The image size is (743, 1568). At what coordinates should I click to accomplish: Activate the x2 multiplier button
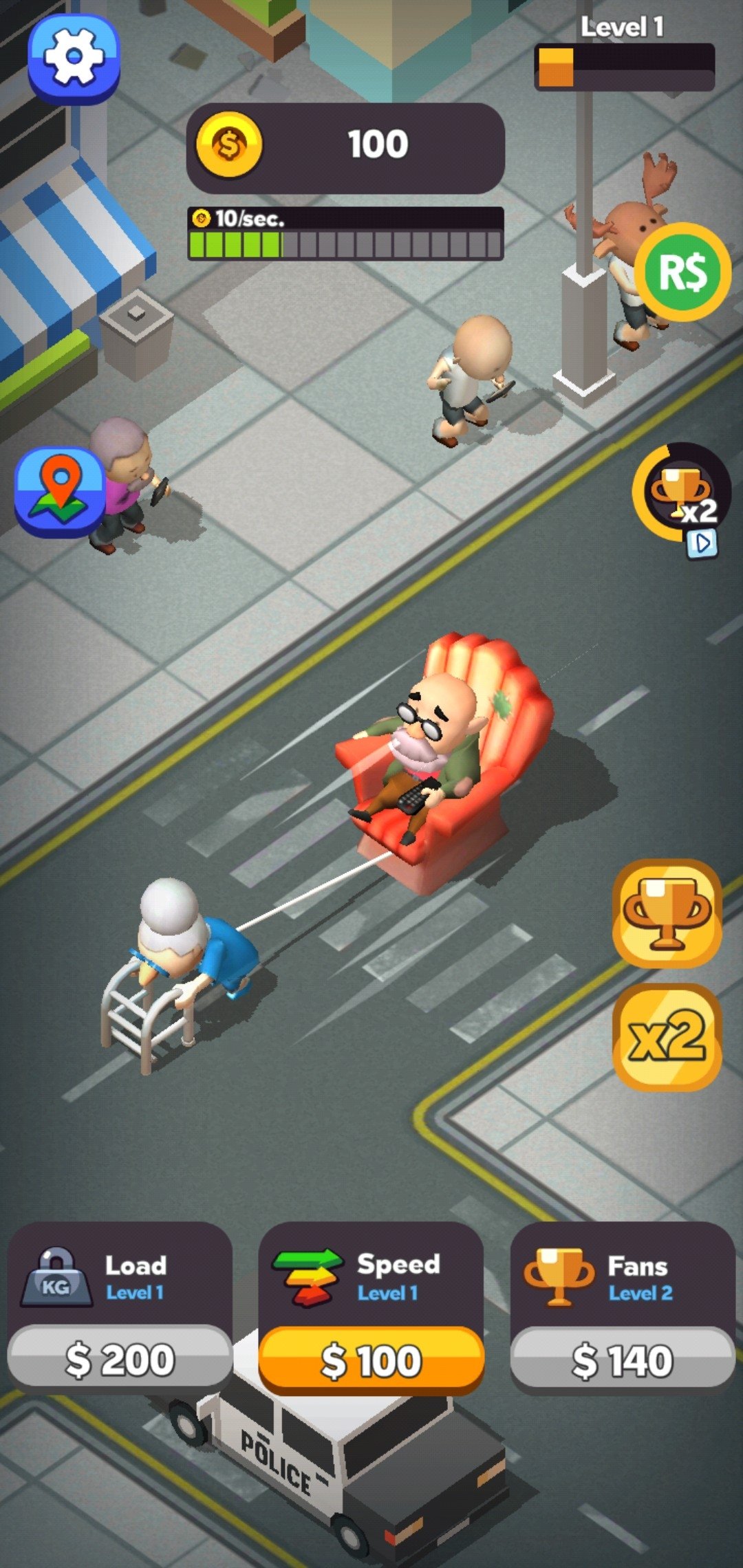point(667,1036)
